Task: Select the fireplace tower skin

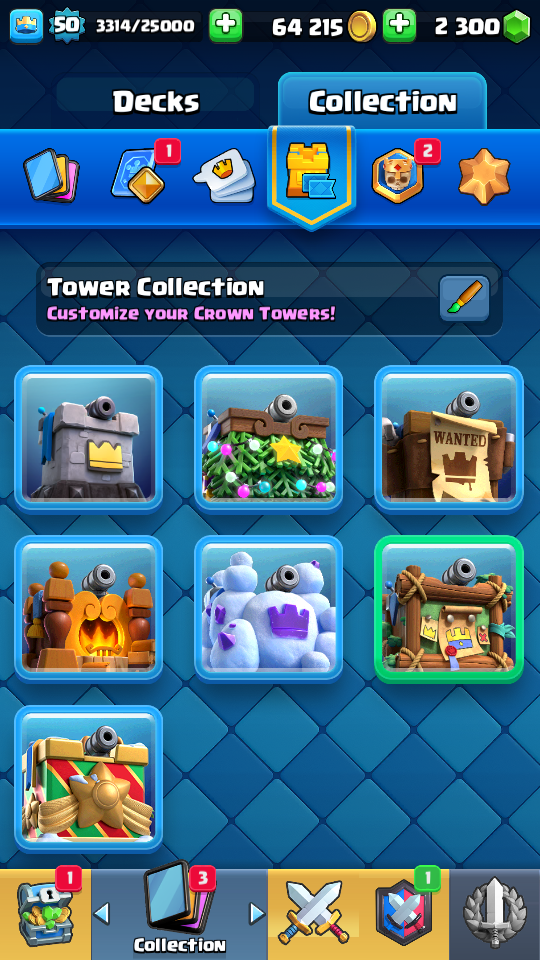Action: [89, 609]
